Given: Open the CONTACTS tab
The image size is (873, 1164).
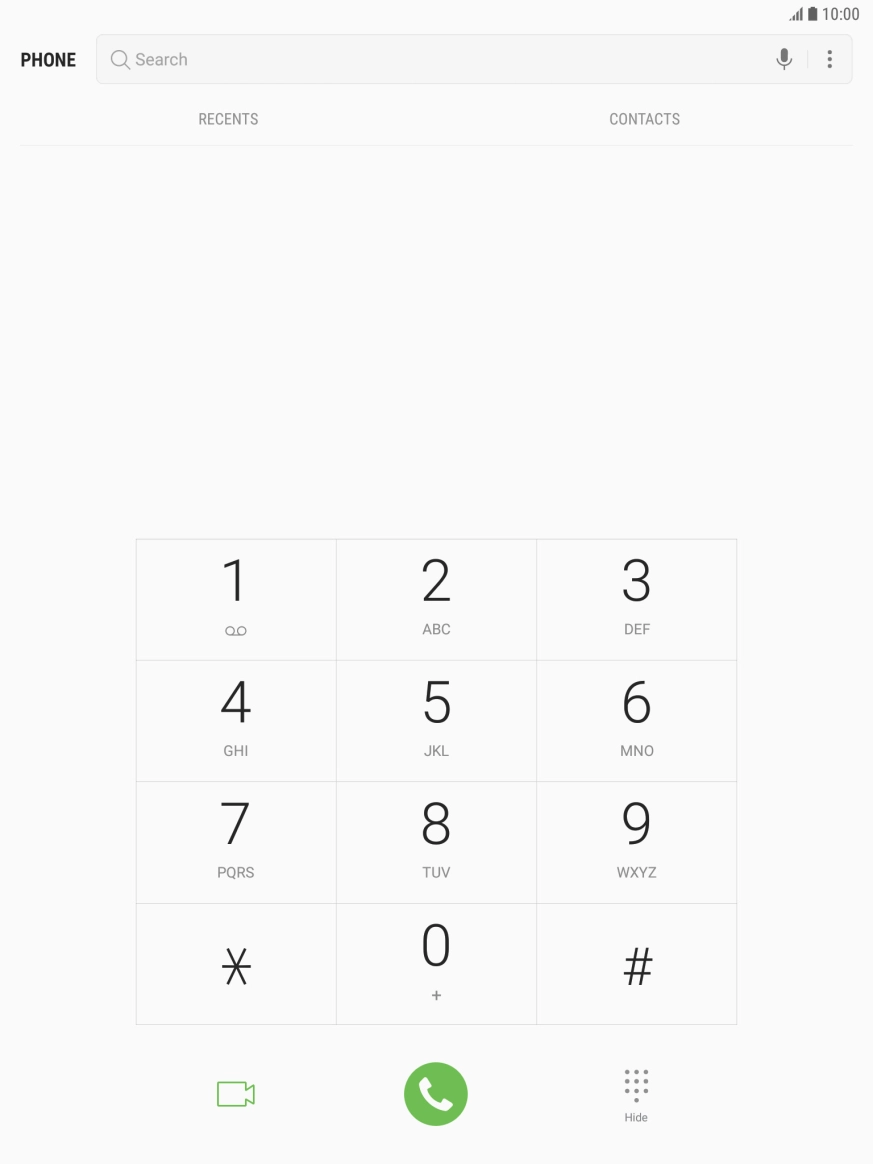Looking at the screenshot, I should pos(644,119).
